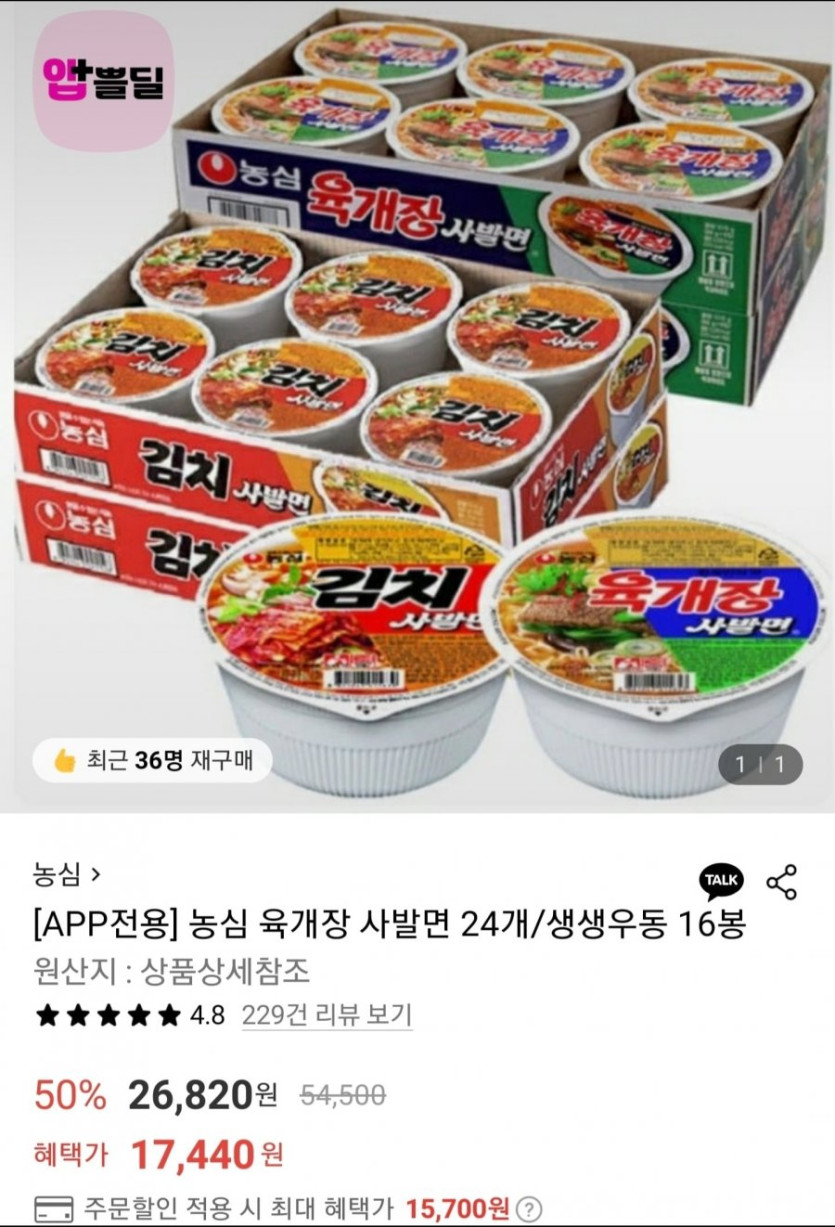Open the 229건 리뷰 보기 link

point(326,1016)
